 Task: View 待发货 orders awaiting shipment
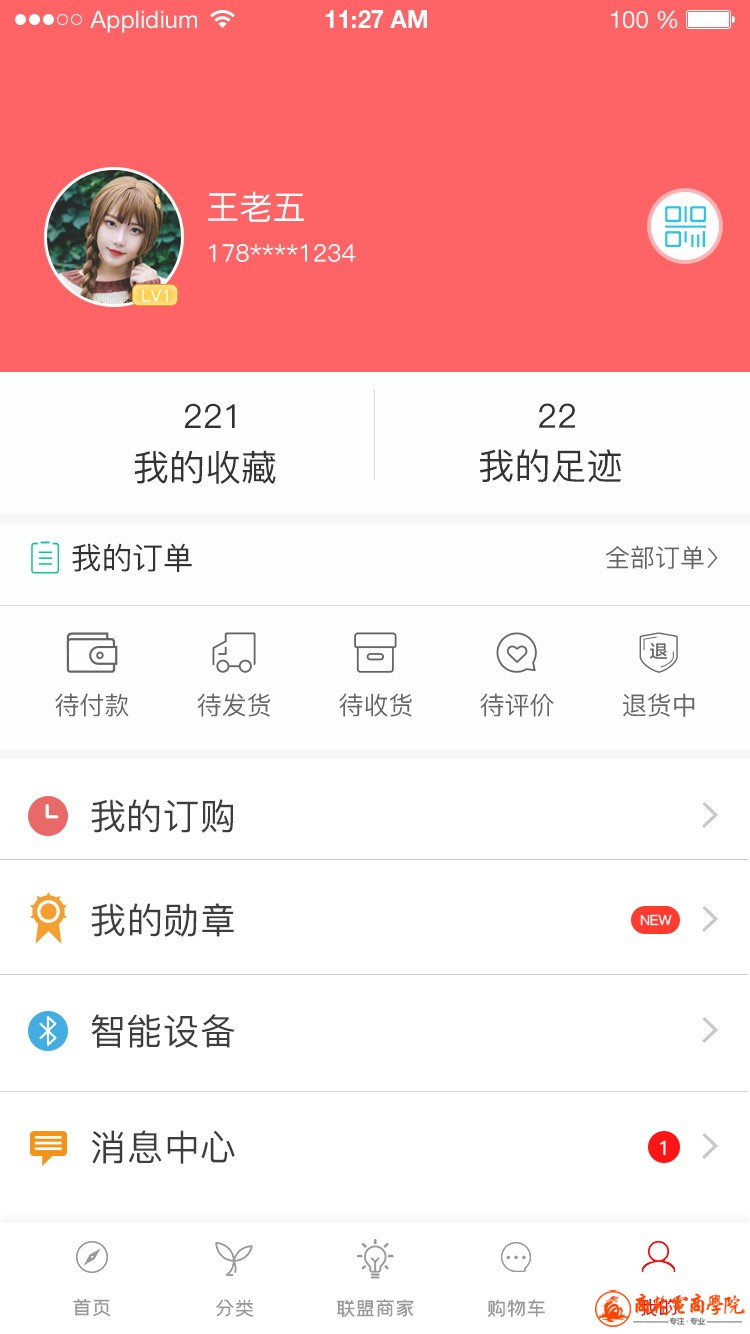234,675
